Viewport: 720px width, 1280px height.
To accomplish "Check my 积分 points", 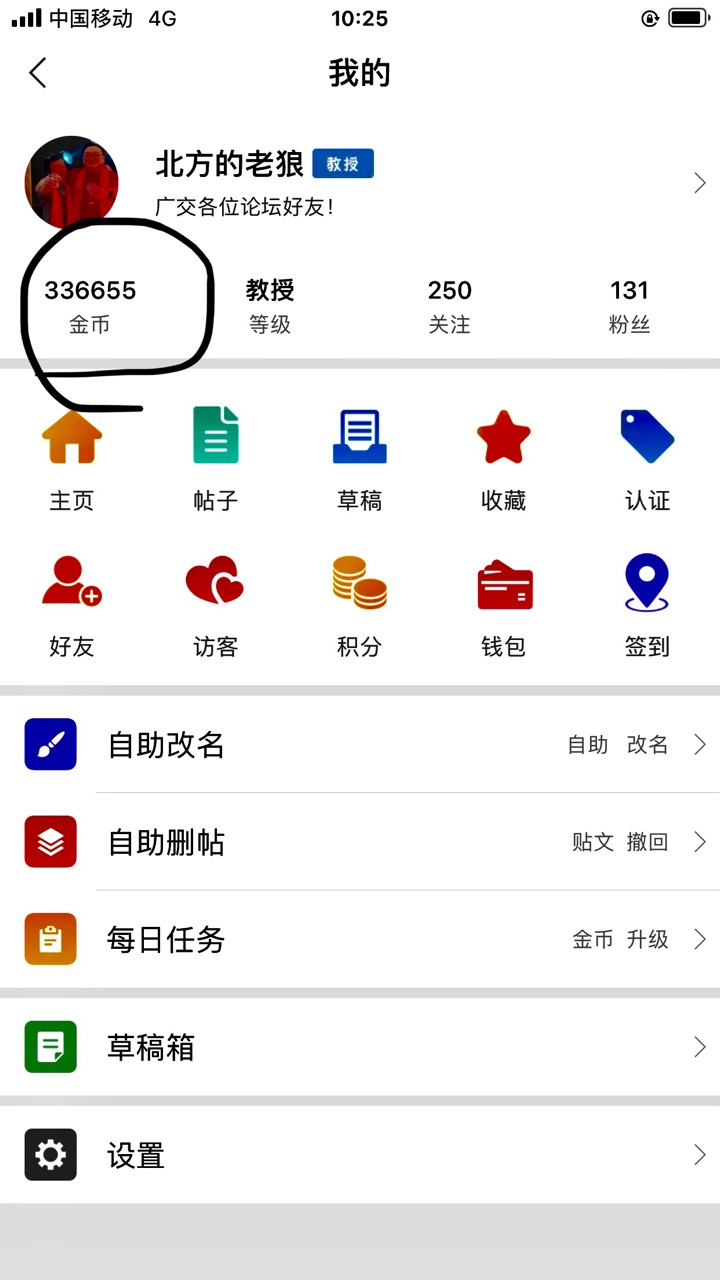I will (x=359, y=606).
